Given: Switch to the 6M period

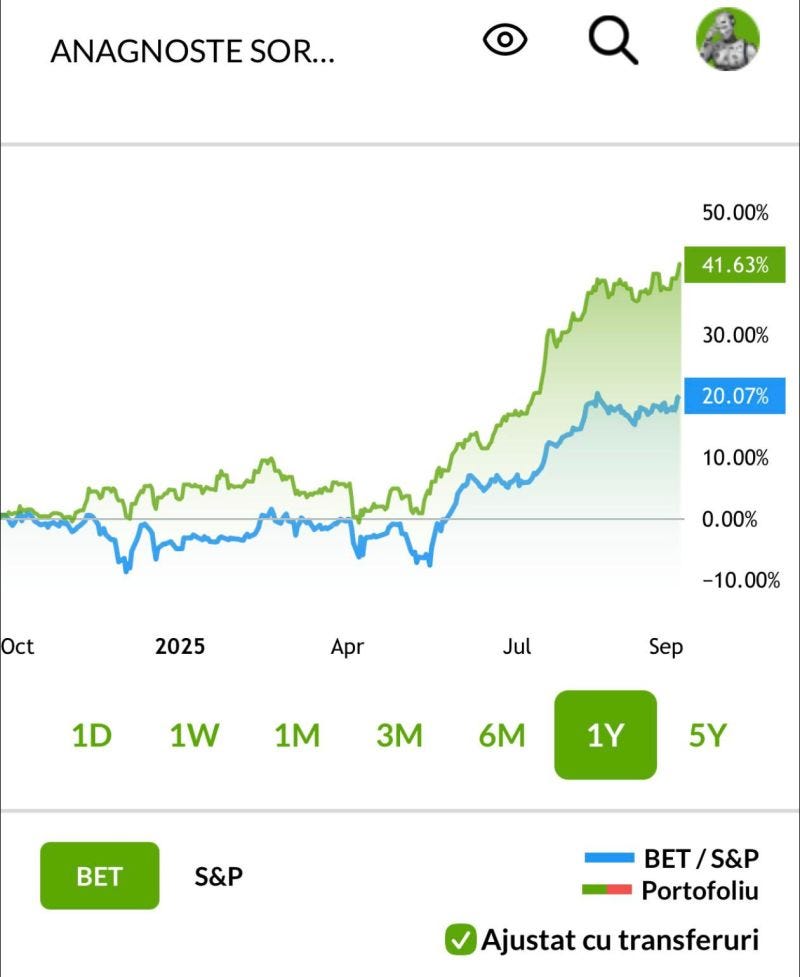Looking at the screenshot, I should coord(502,736).
